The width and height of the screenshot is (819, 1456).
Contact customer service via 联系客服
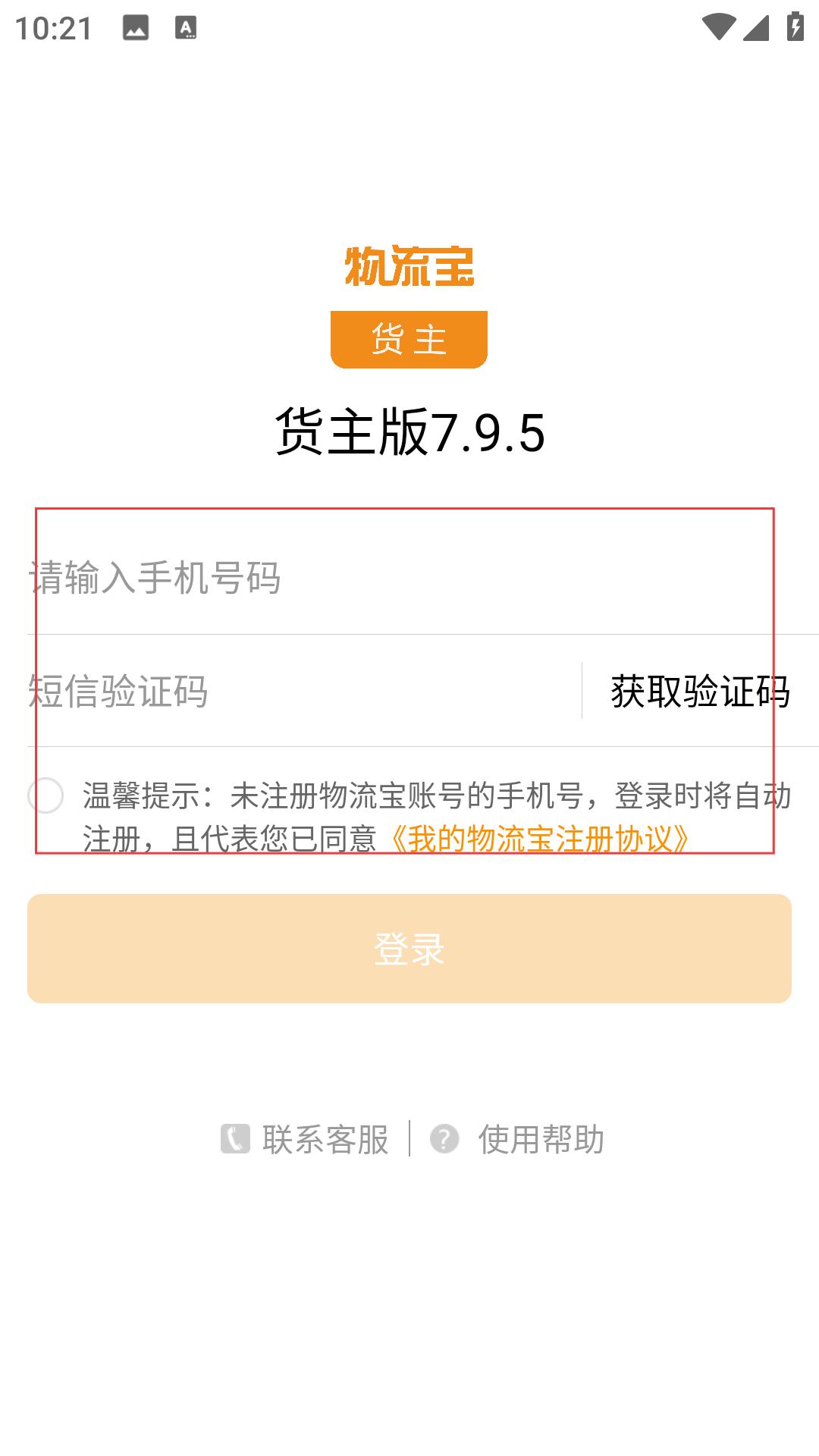coord(306,1139)
